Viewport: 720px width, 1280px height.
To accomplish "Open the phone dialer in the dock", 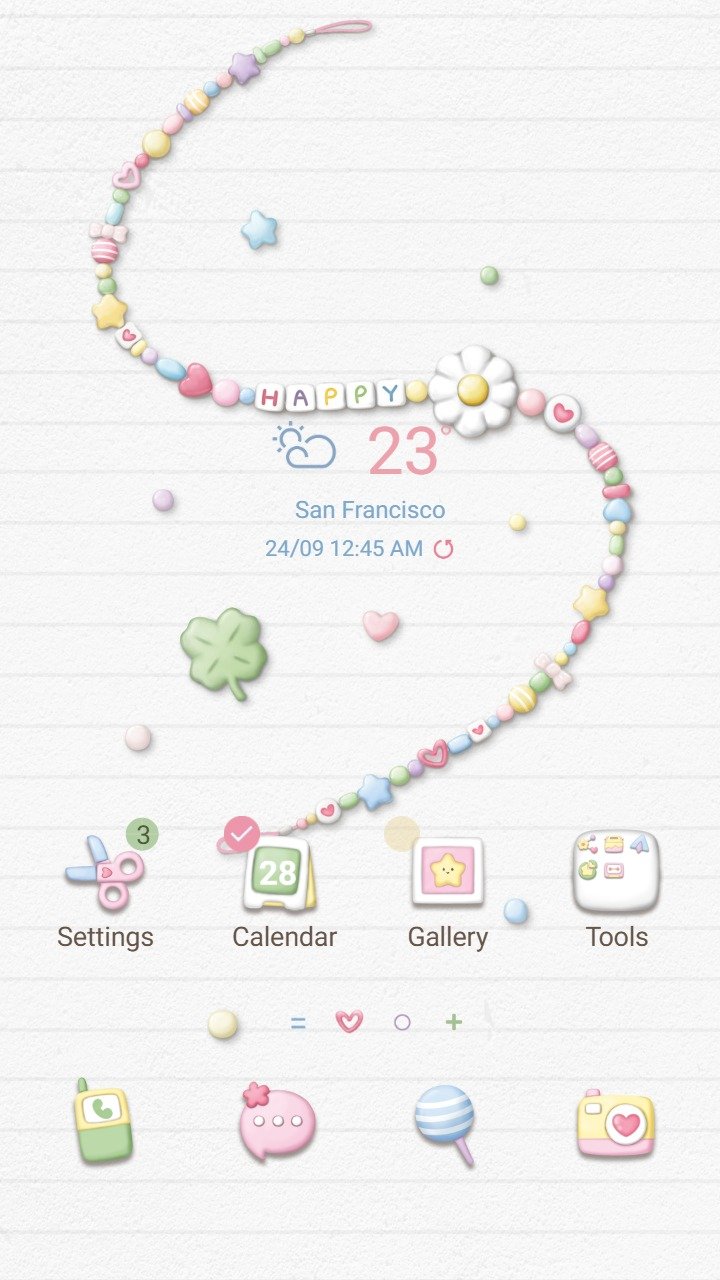I will coord(103,1120).
